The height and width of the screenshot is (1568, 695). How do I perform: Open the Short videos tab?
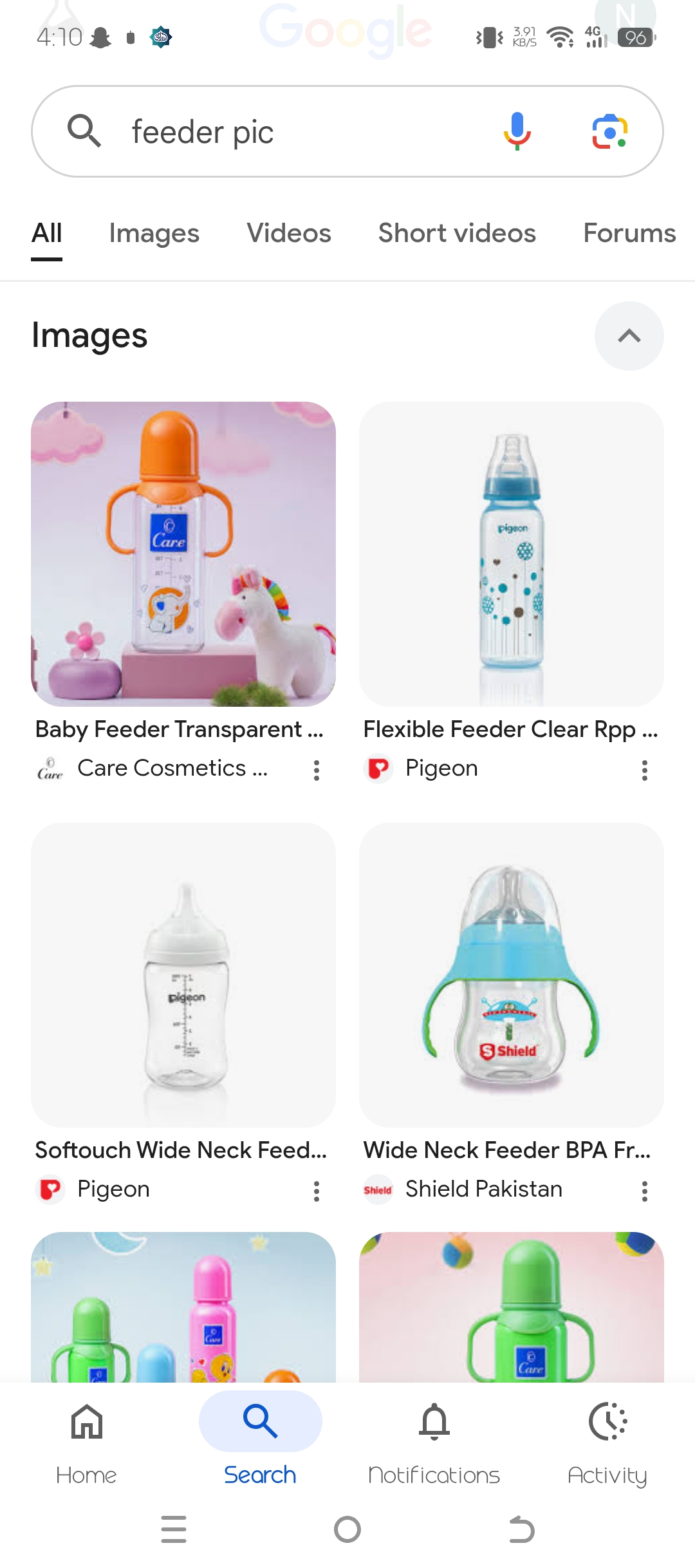tap(457, 233)
